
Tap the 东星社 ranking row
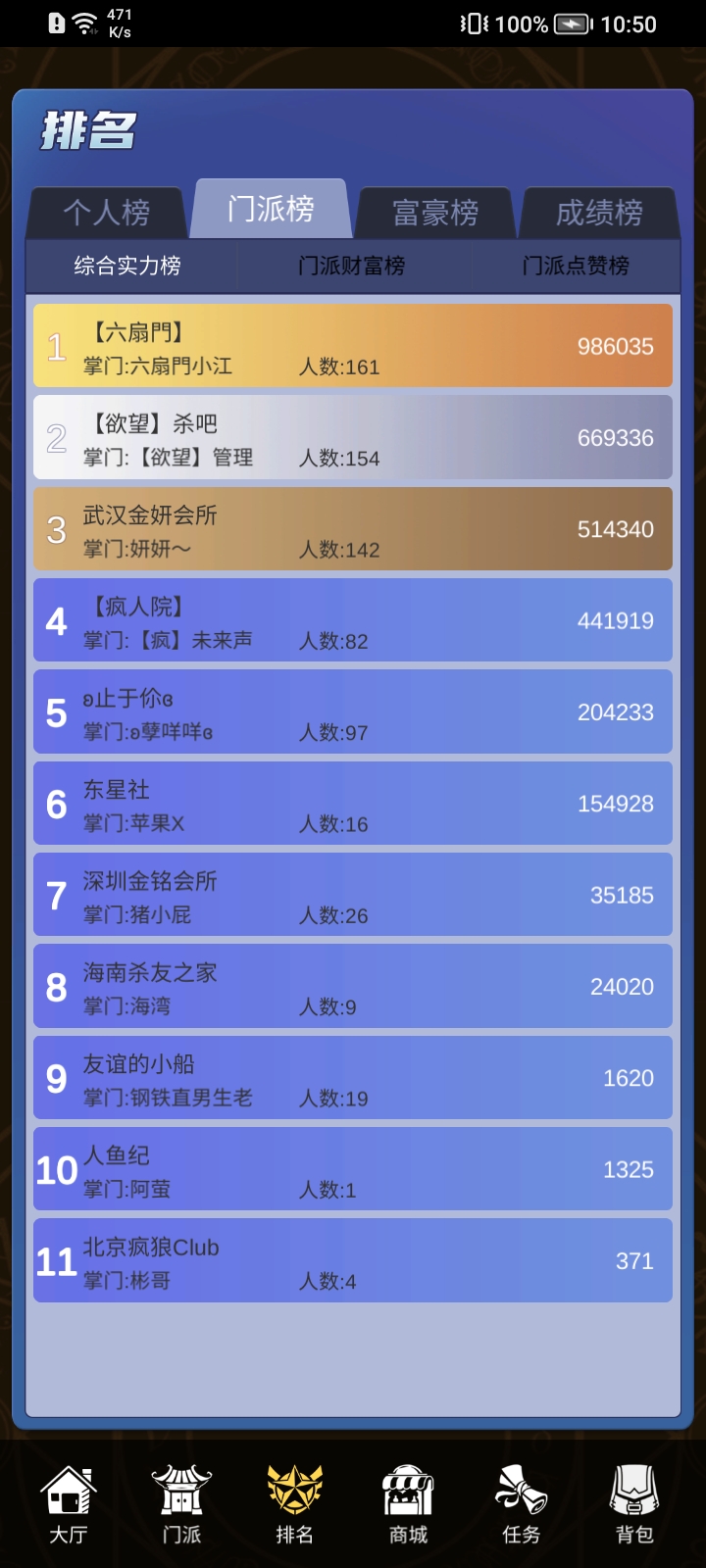pos(353,804)
